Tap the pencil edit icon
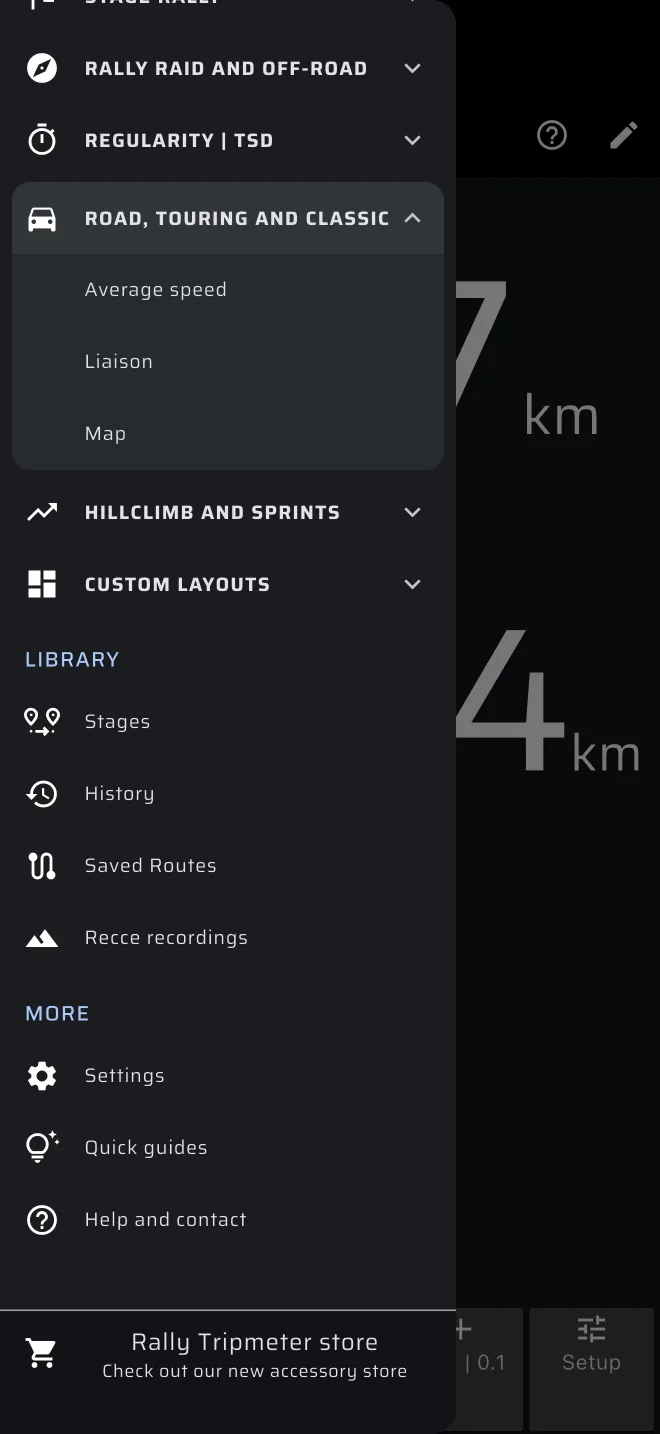 [624, 135]
